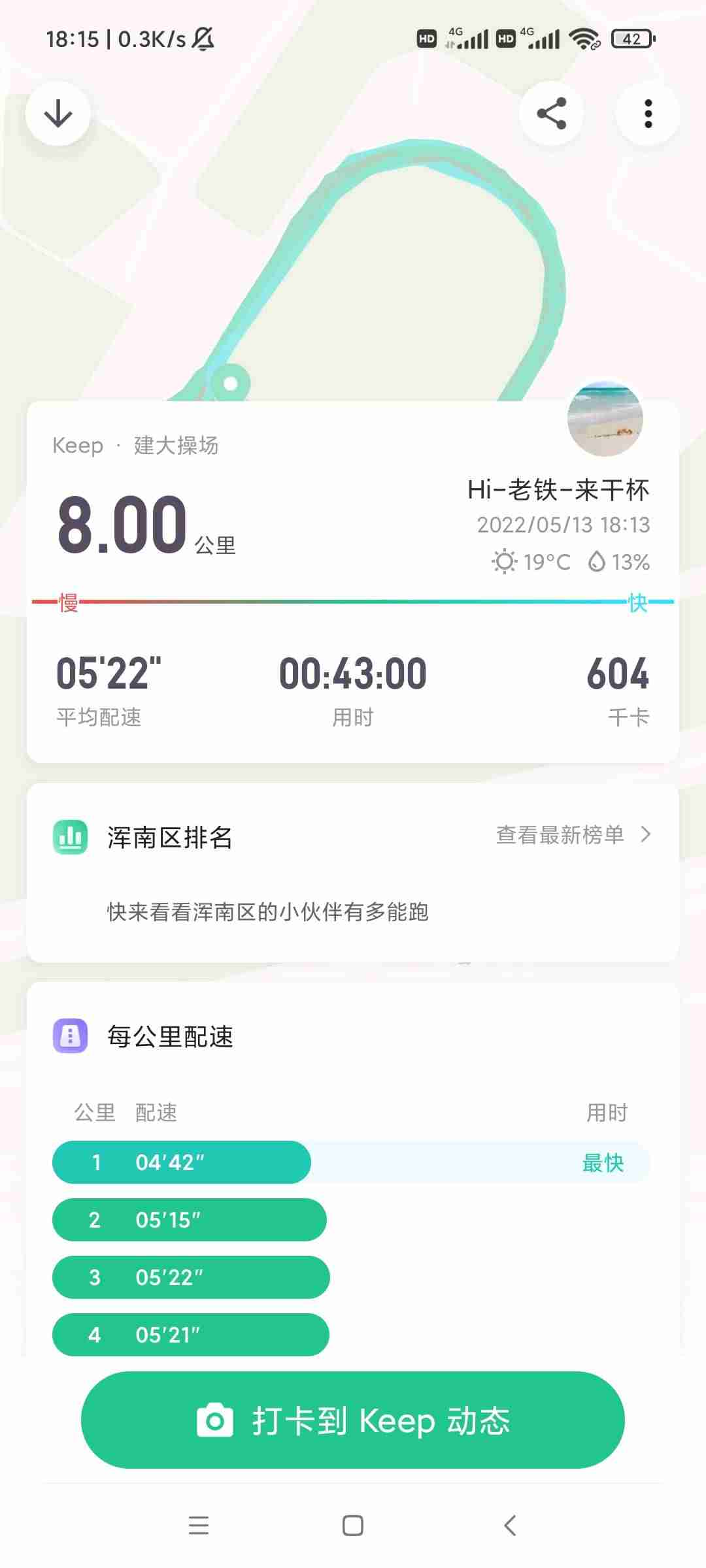Open the three-dot overflow menu

[x=648, y=114]
